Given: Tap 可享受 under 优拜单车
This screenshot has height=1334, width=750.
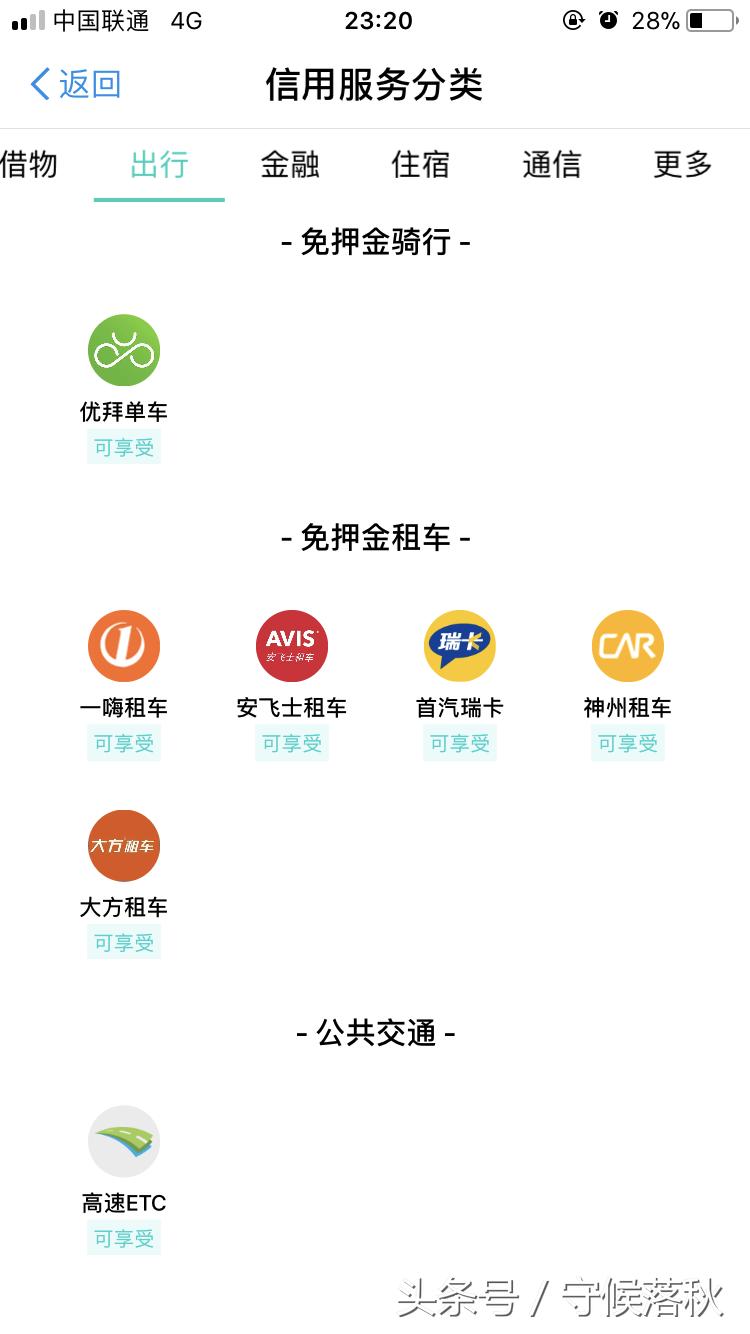Looking at the screenshot, I should [123, 447].
